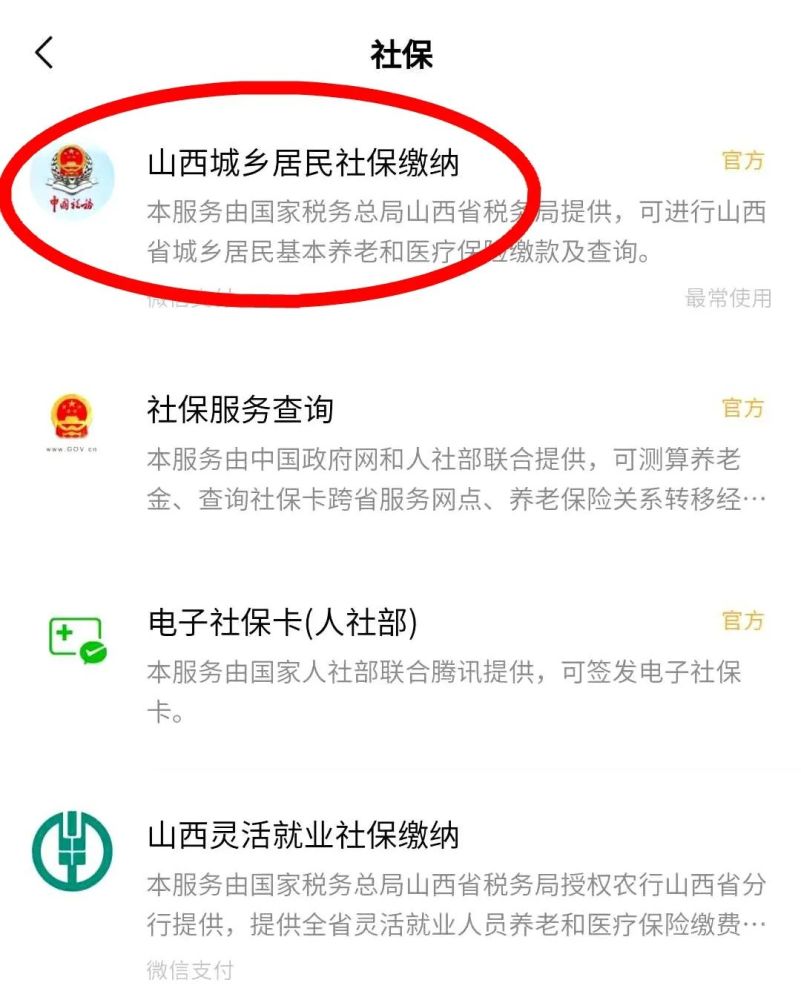Image resolution: width=801 pixels, height=1000 pixels.
Task: Go back from the 社保 page
Action: pos(43,53)
